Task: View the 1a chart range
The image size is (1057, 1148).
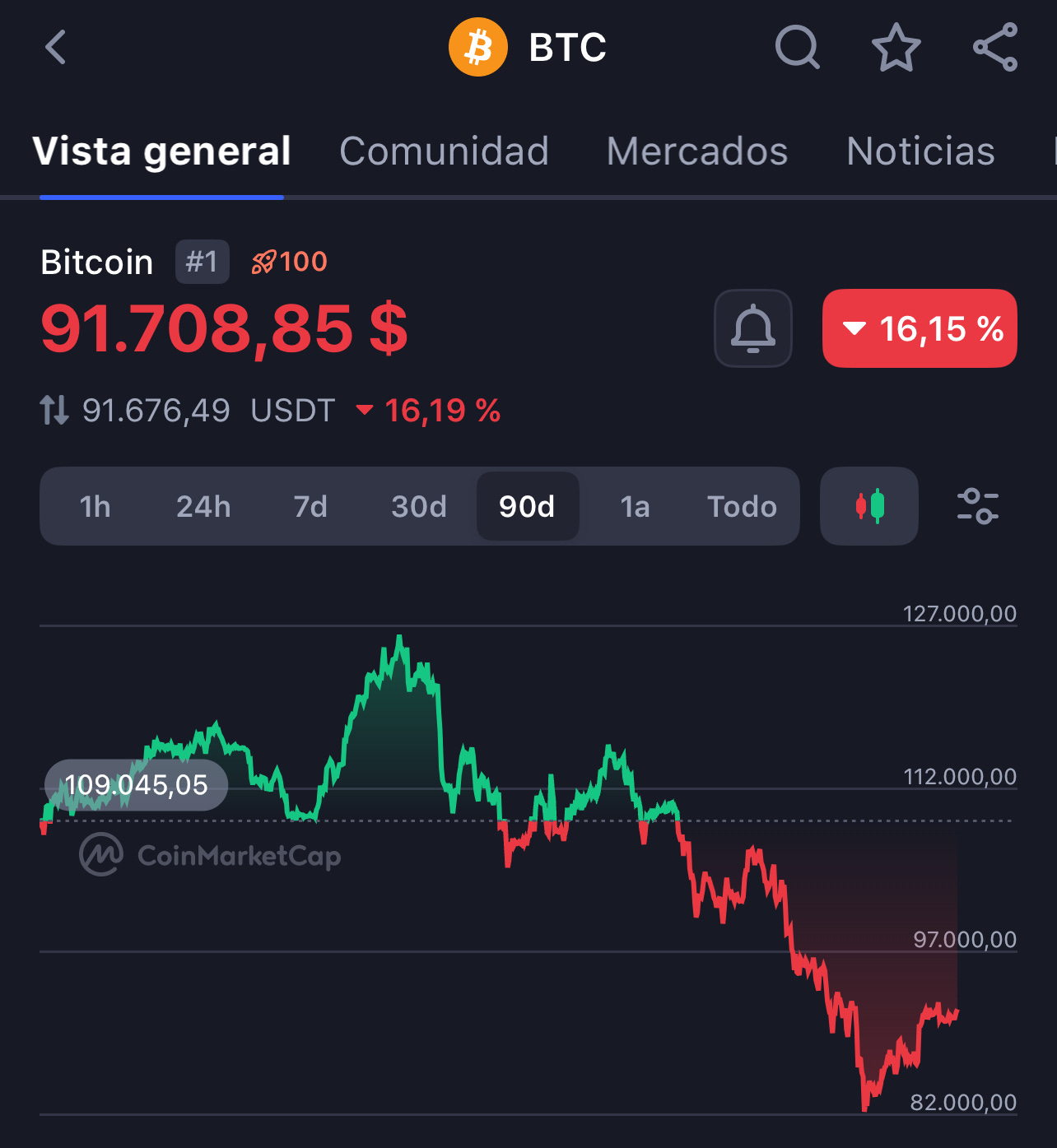Action: click(635, 506)
